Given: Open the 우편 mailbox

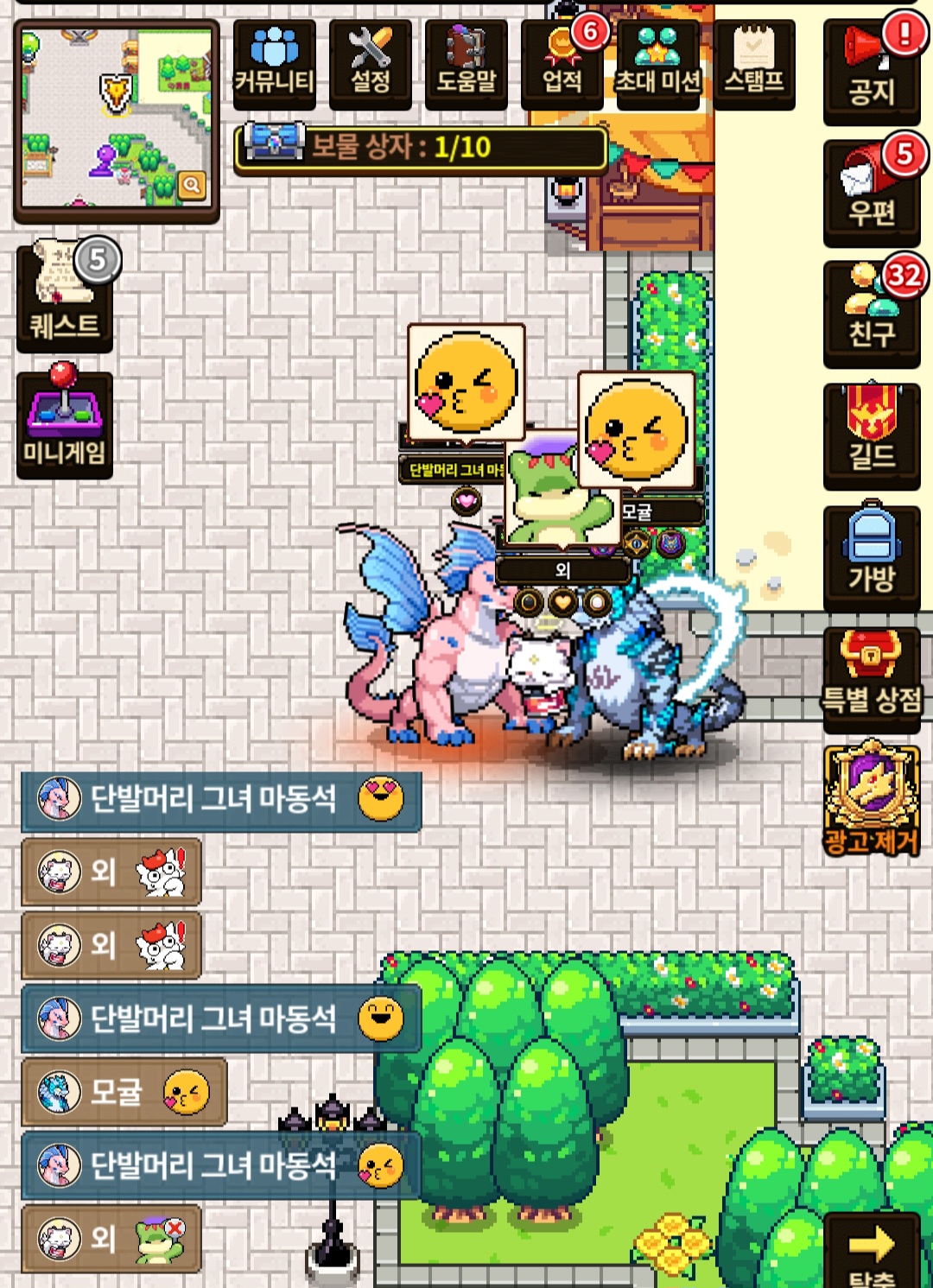Looking at the screenshot, I should pyautogui.click(x=871, y=192).
